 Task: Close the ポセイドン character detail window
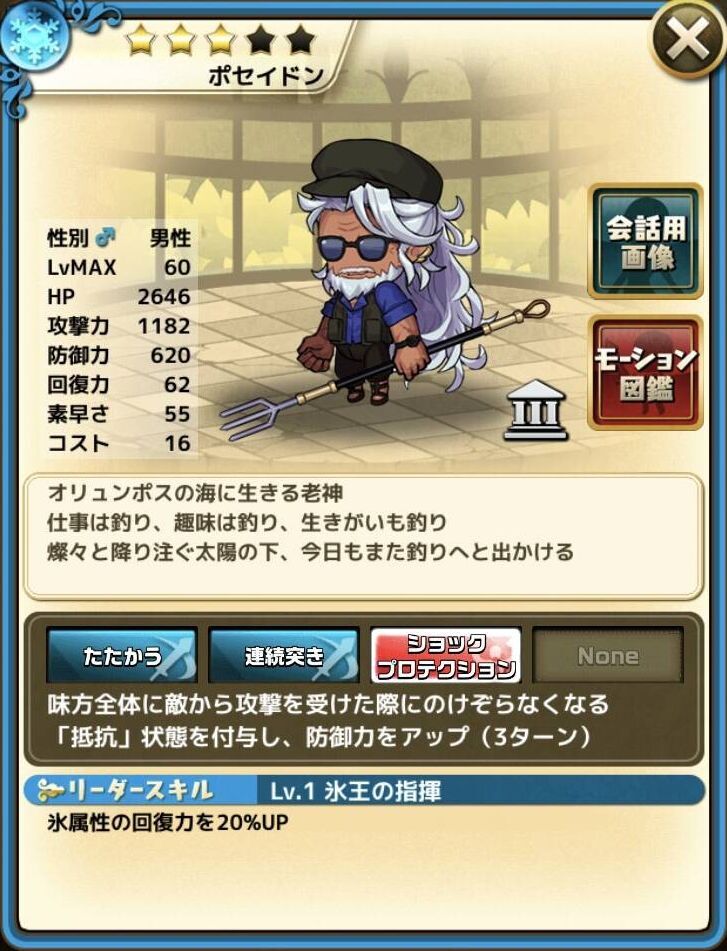click(688, 42)
